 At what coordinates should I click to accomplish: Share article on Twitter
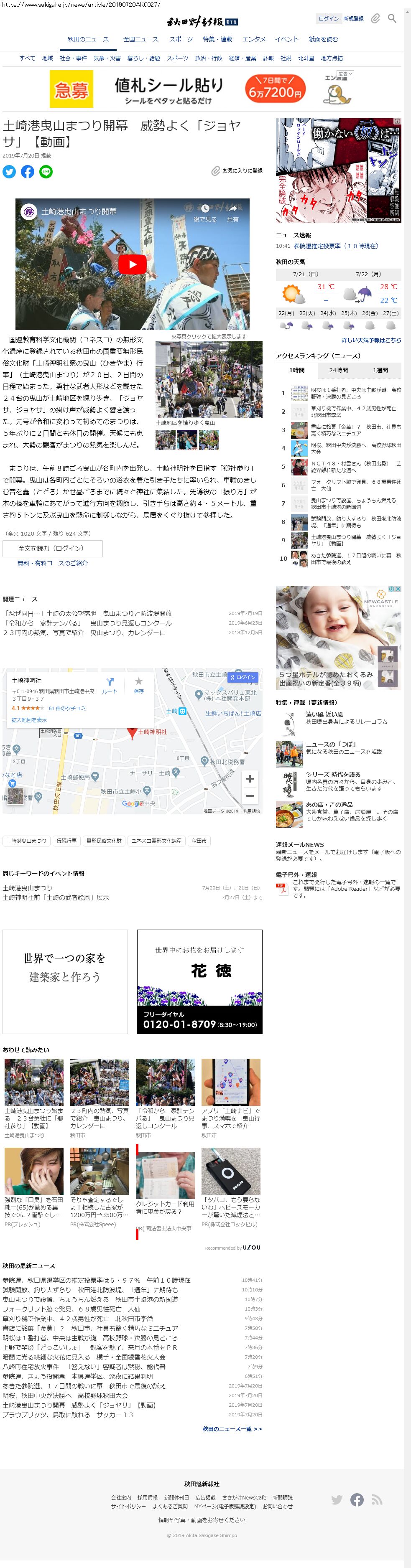(x=9, y=172)
